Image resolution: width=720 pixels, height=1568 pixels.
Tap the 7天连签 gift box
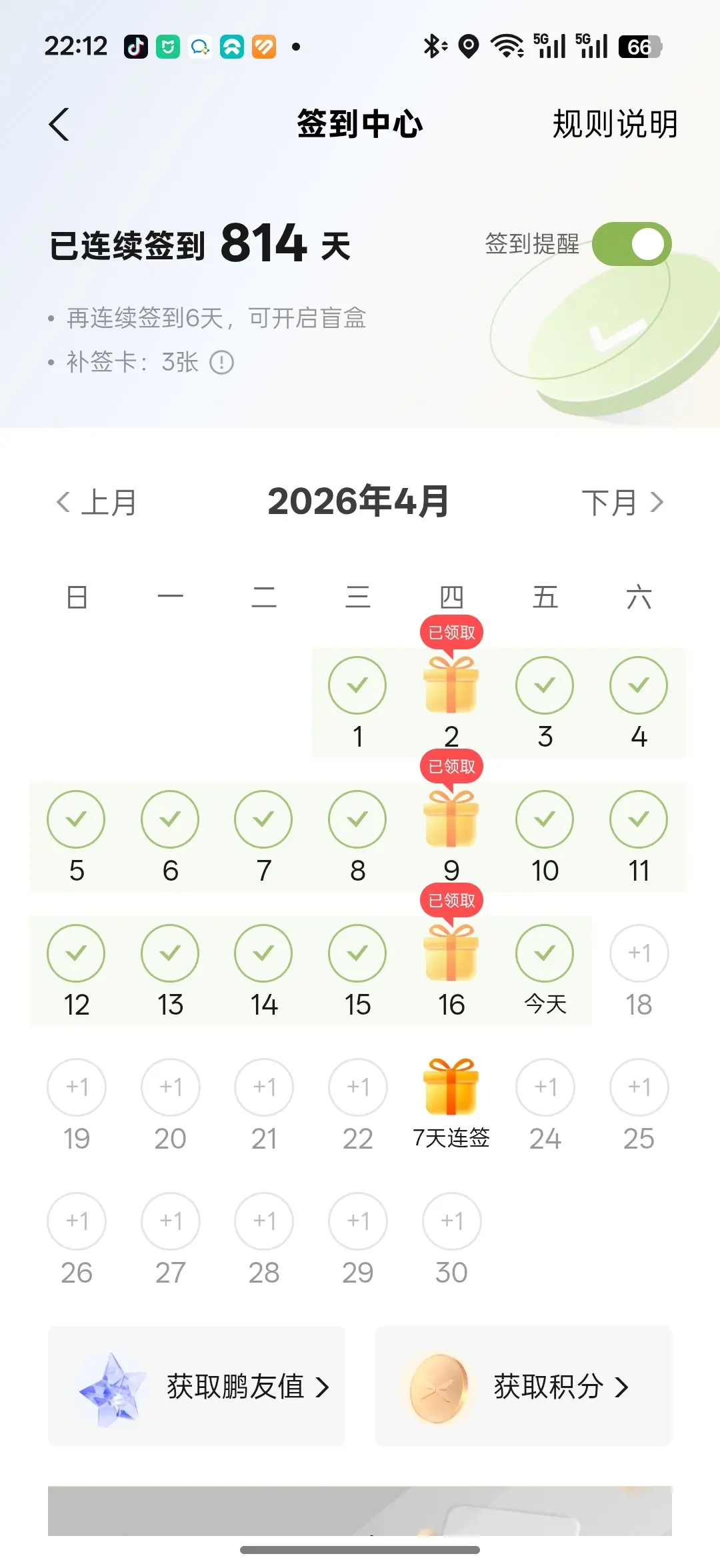click(451, 1088)
